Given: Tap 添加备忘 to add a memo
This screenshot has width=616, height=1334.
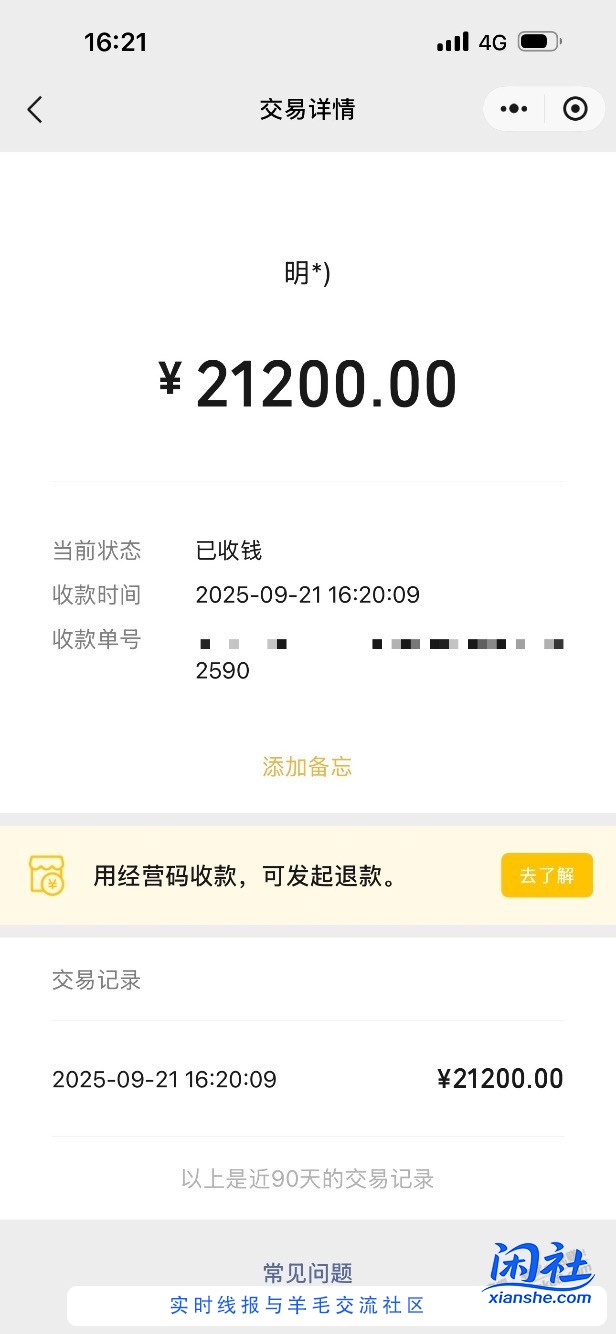Looking at the screenshot, I should (307, 767).
